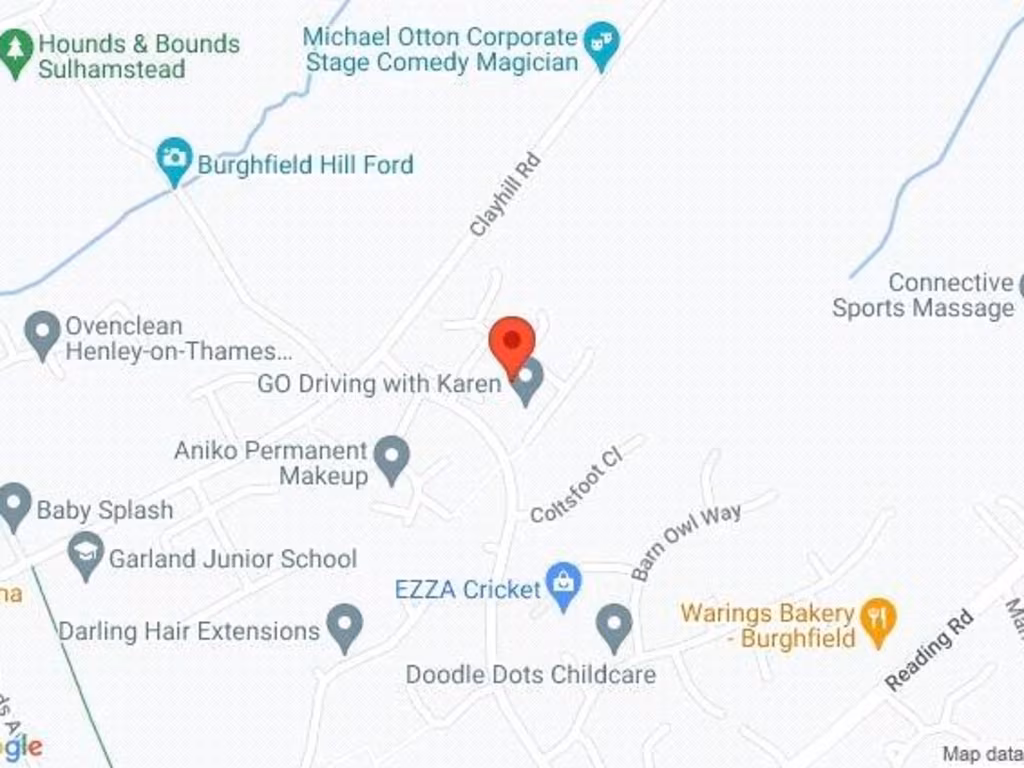This screenshot has width=1024, height=768.
Task: Open the Darling Hair Extensions marker
Action: [x=345, y=626]
